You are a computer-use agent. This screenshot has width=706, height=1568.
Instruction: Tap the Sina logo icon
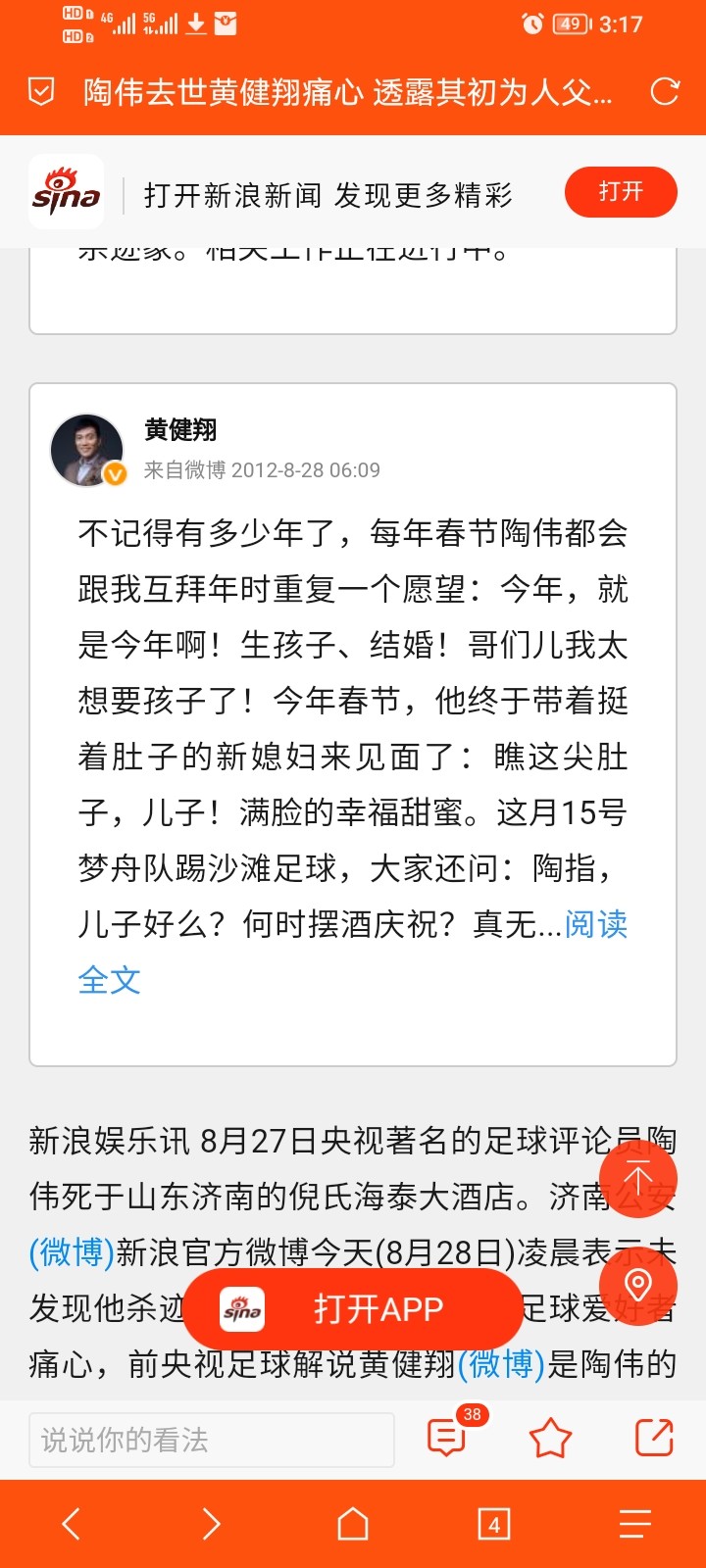66,192
